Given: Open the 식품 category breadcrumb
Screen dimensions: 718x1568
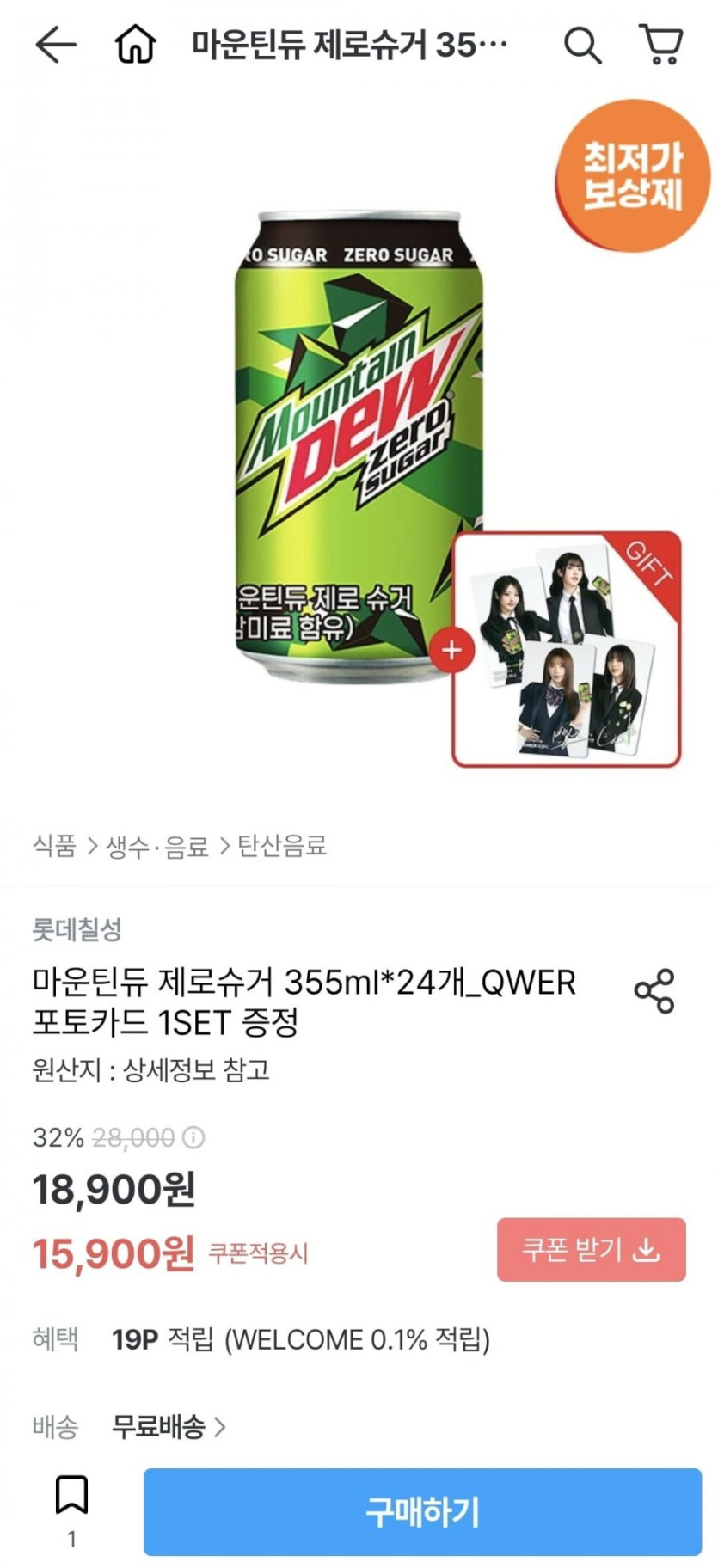Looking at the screenshot, I should 54,846.
